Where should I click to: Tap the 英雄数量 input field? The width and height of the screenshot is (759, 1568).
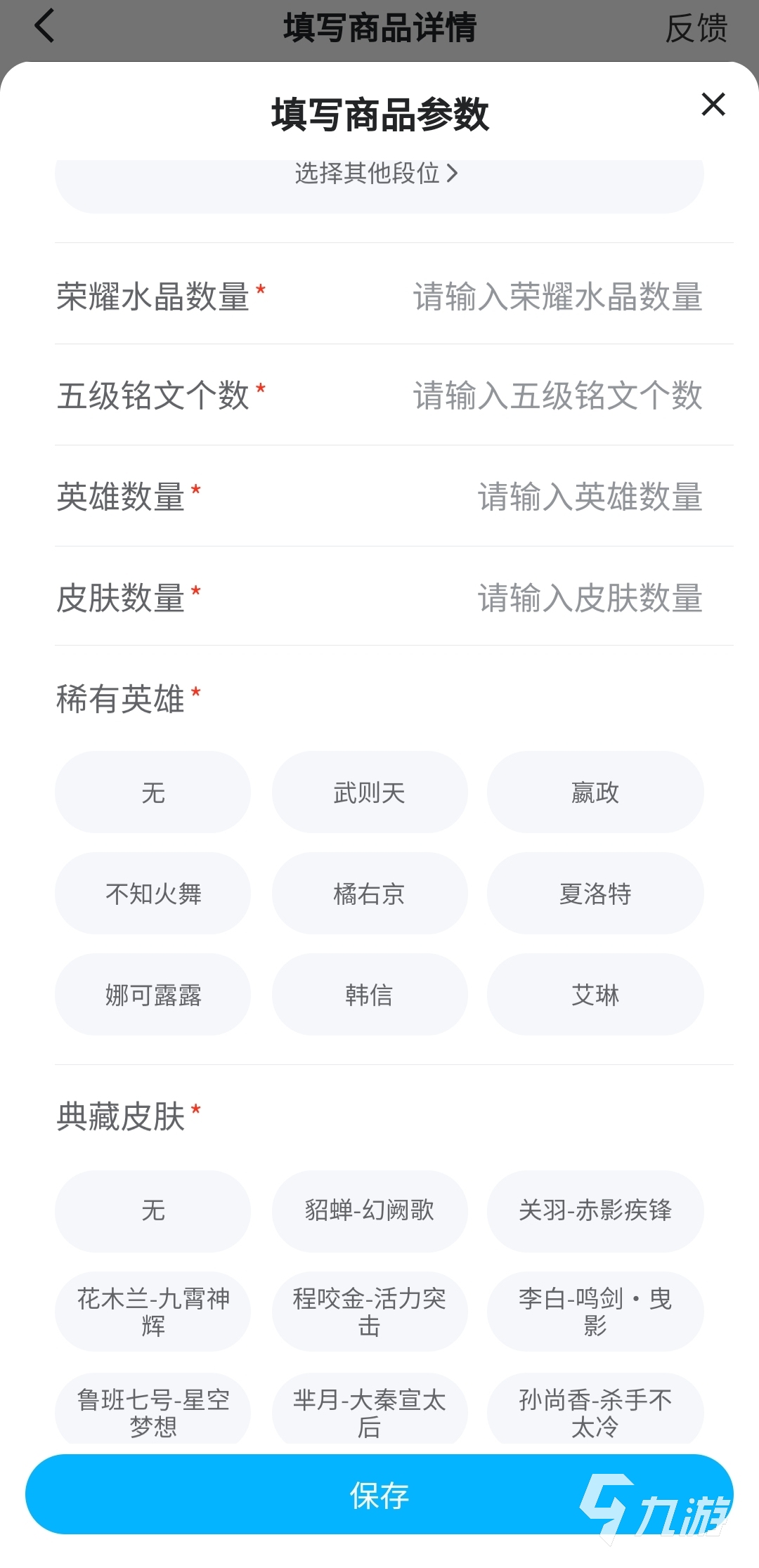[589, 497]
